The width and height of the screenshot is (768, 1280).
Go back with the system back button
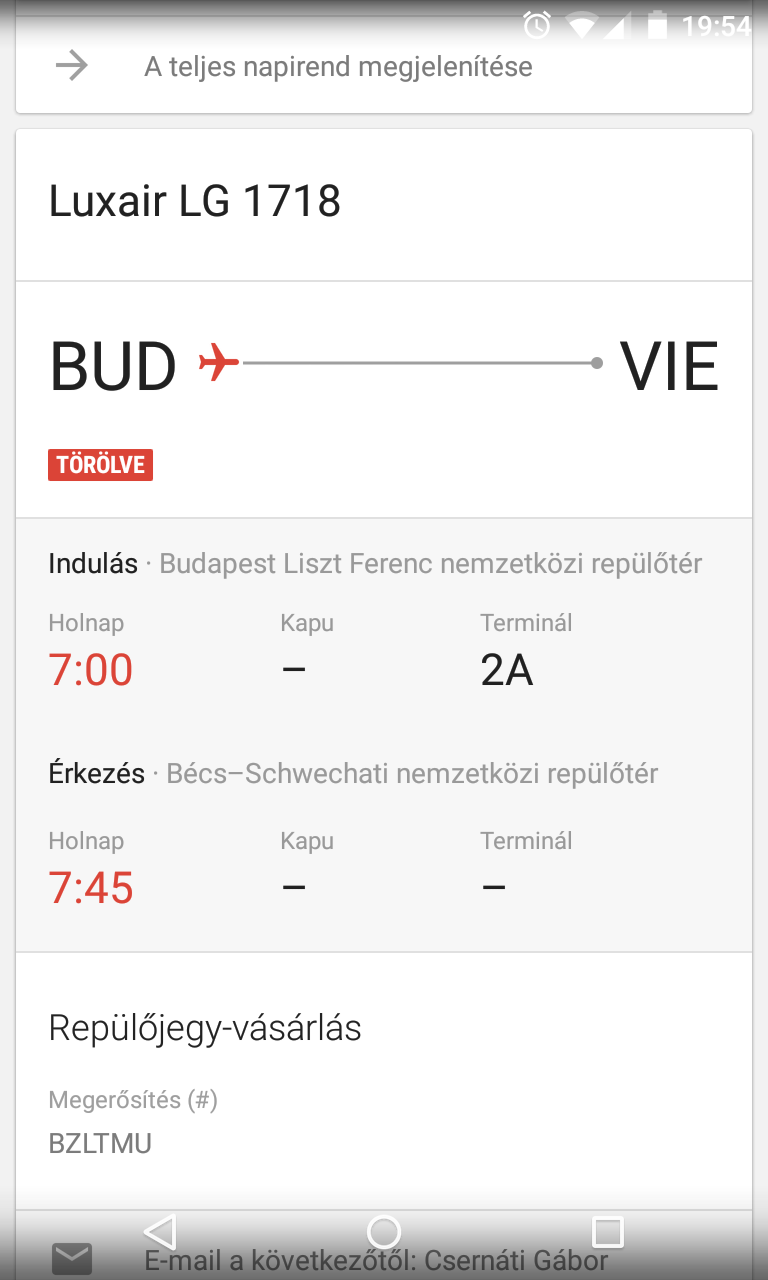pyautogui.click(x=160, y=1231)
